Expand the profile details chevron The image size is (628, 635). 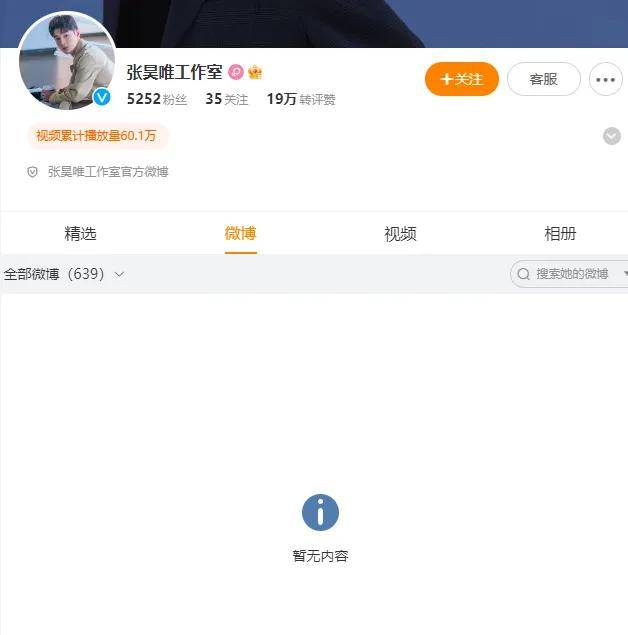pos(612,136)
